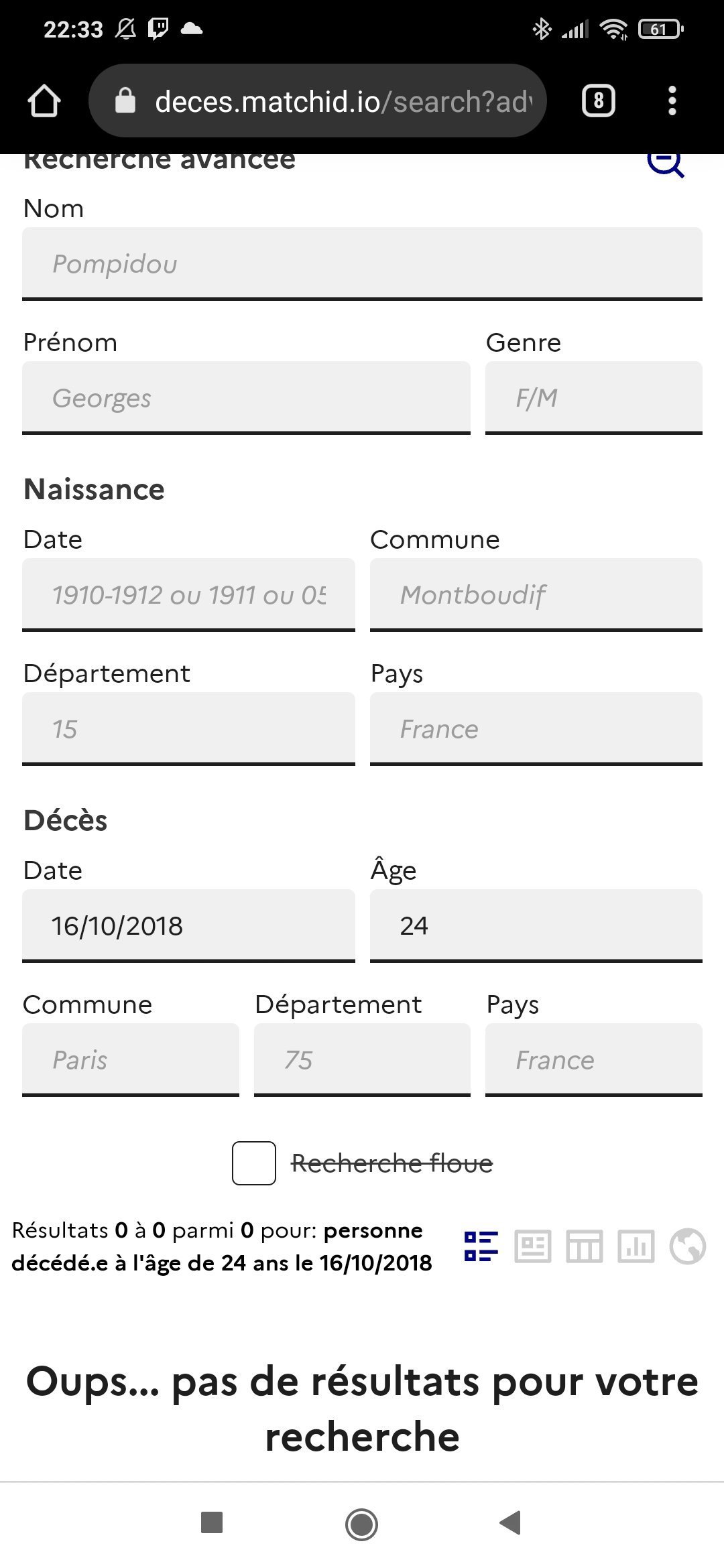724x1568 pixels.
Task: Switch to the list results view
Action: 481,1246
